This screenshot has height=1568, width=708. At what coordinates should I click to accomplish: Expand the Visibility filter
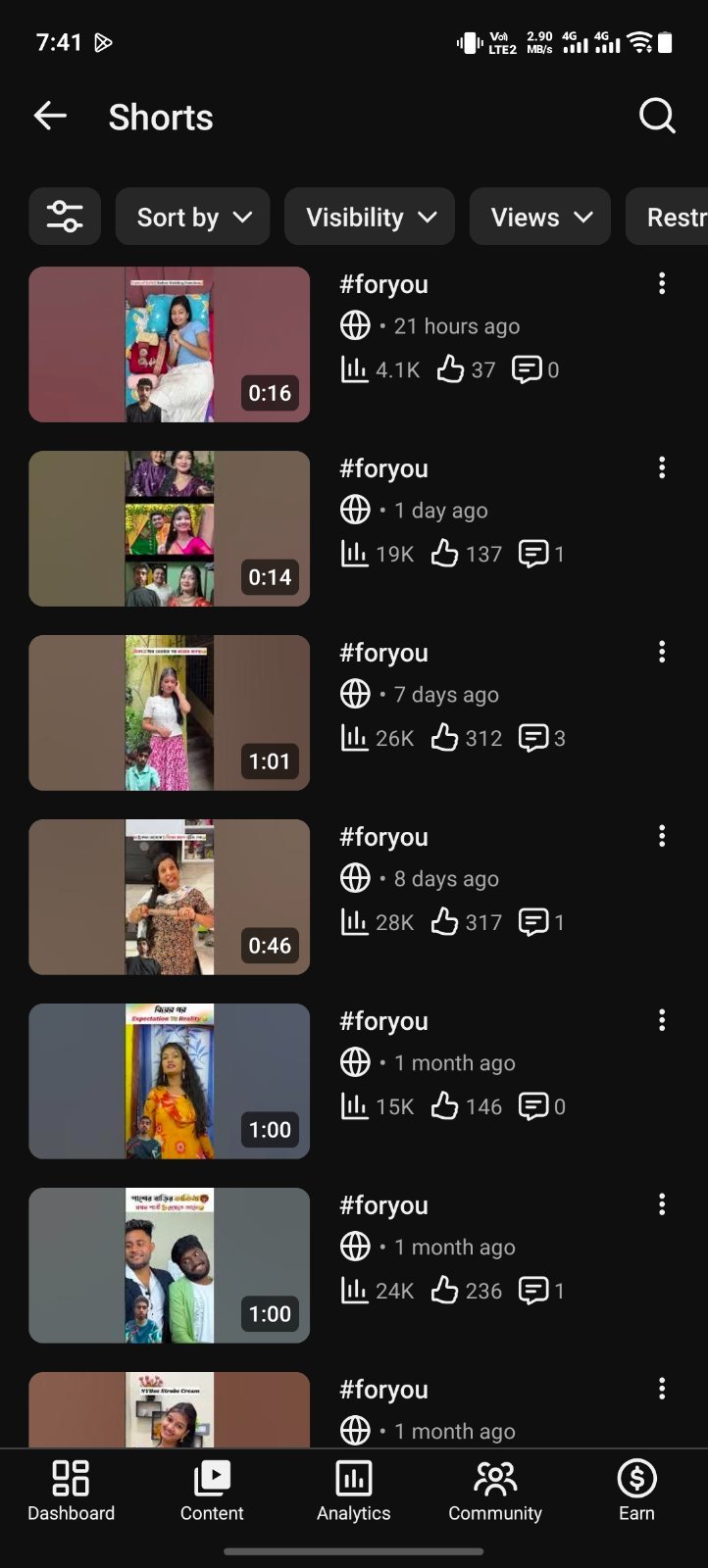point(370,217)
